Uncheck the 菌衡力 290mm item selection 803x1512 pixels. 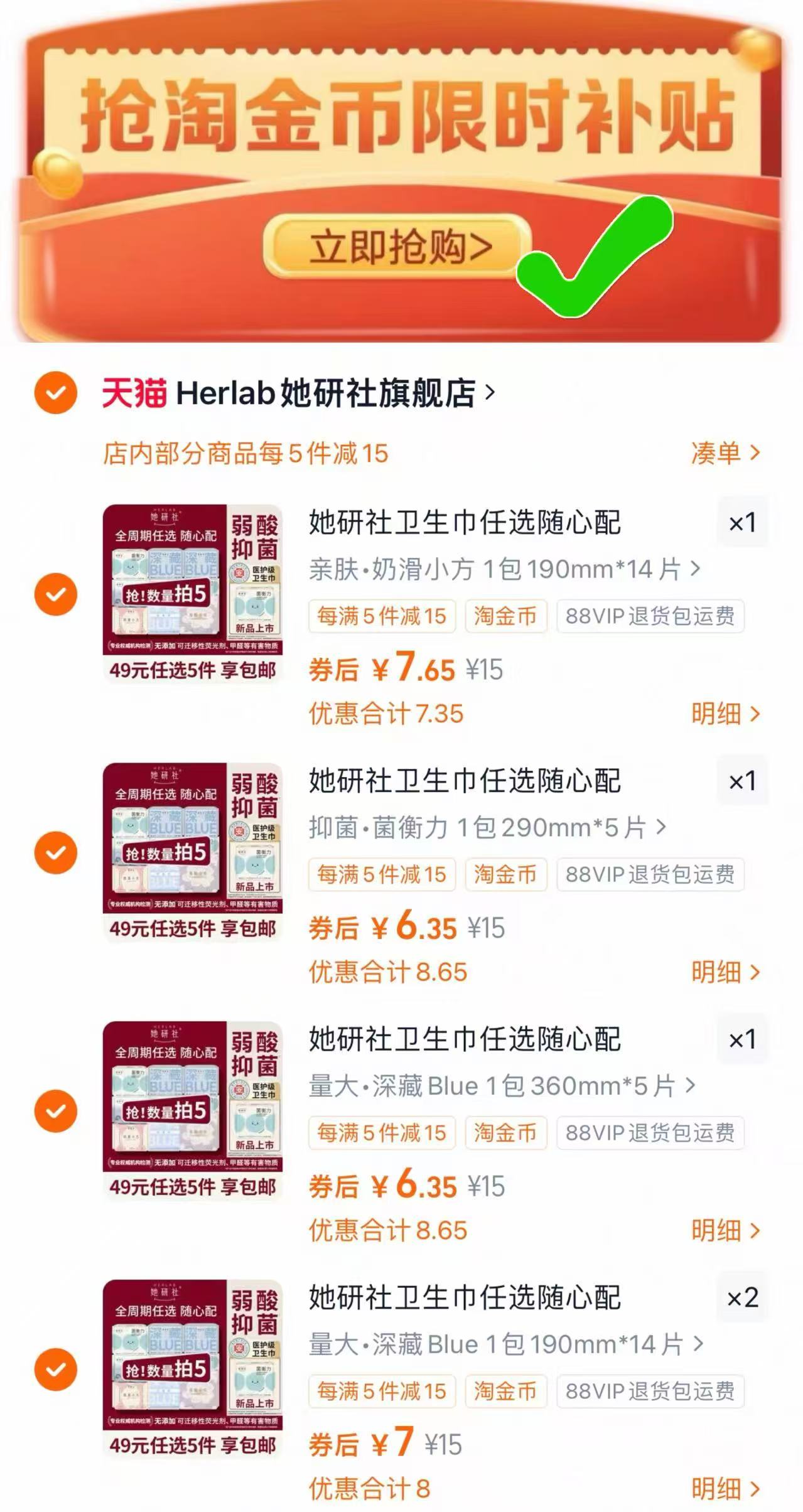[x=57, y=852]
